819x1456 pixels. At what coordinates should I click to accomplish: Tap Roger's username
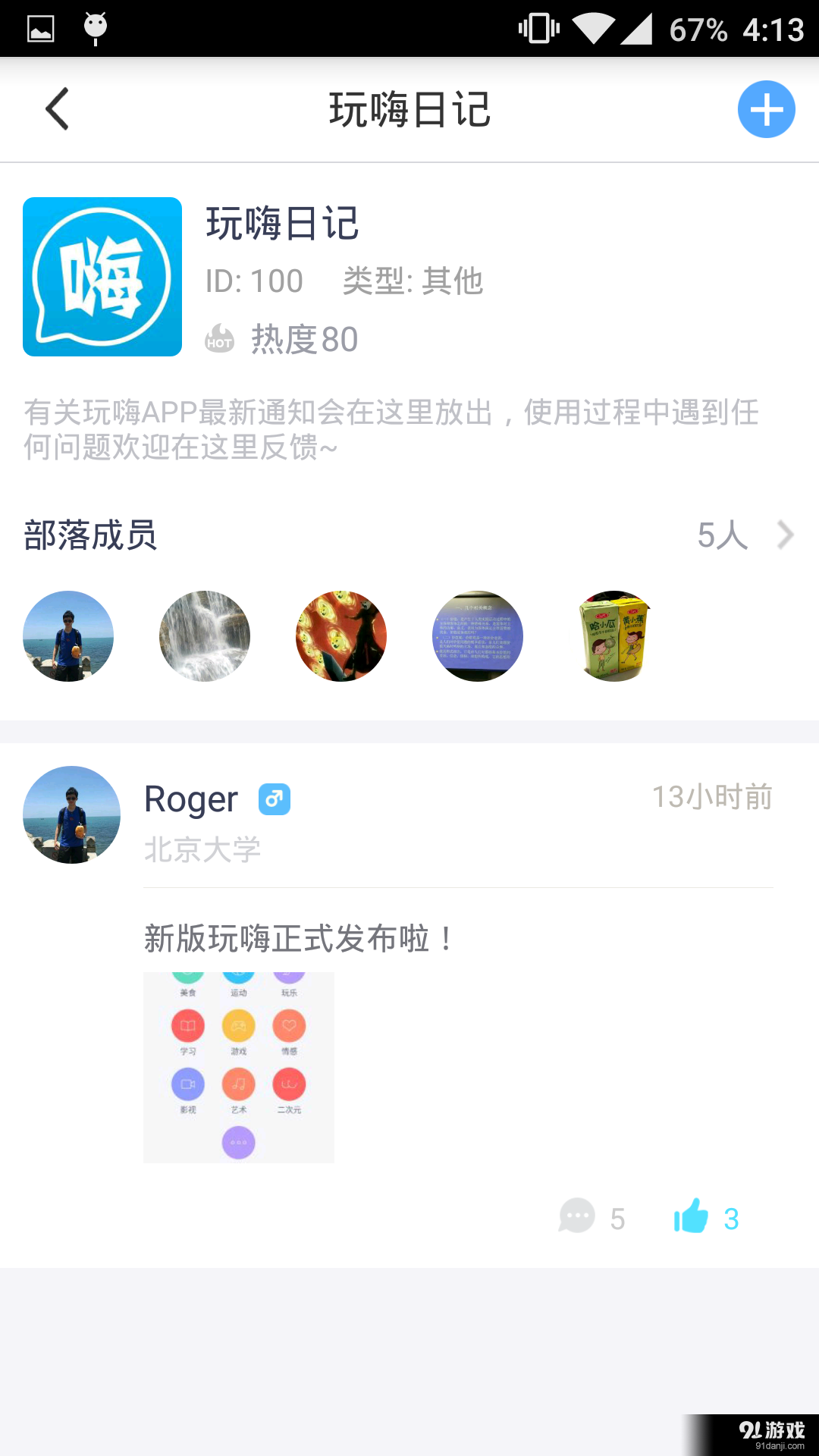click(190, 798)
